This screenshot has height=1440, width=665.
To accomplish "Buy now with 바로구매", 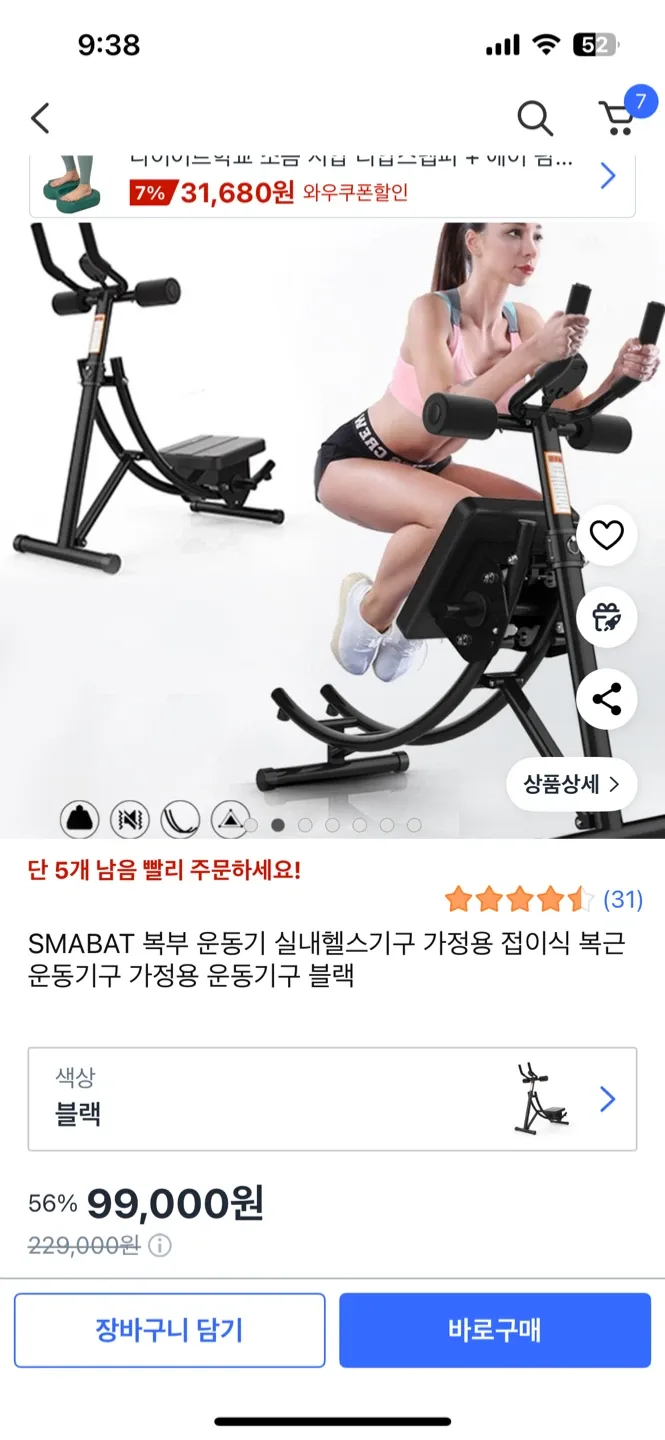I will coord(494,1330).
